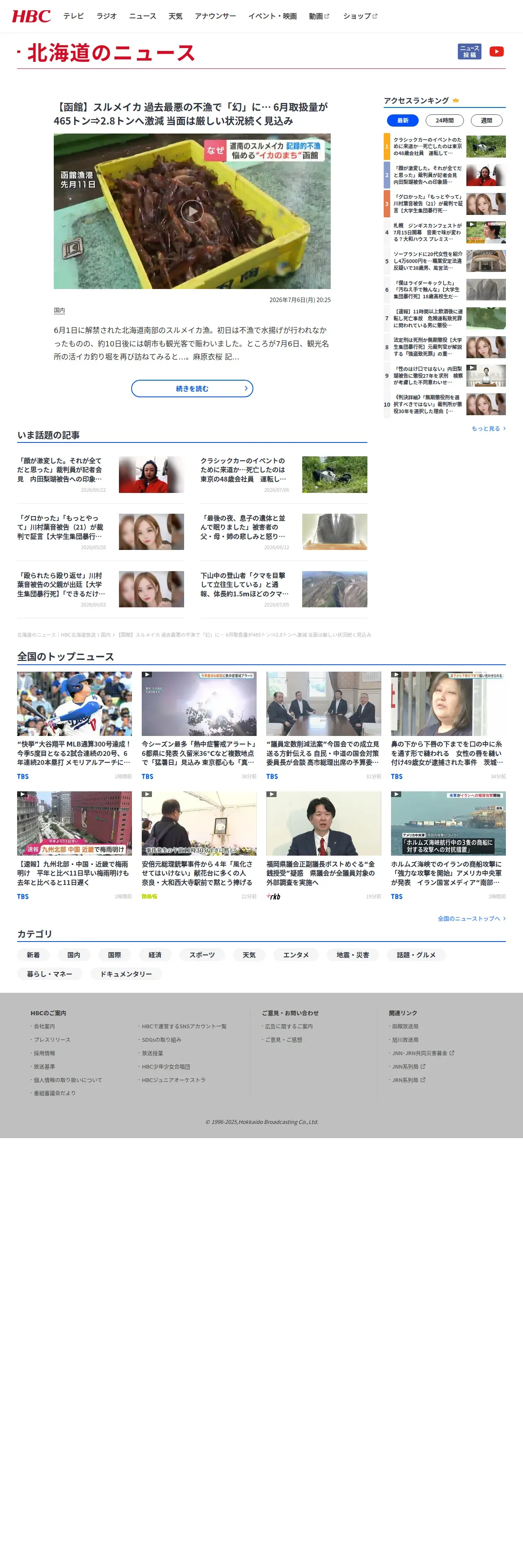This screenshot has width=523, height=1568.
Task: Go to the 天気 section in top nav
Action: coord(175,16)
